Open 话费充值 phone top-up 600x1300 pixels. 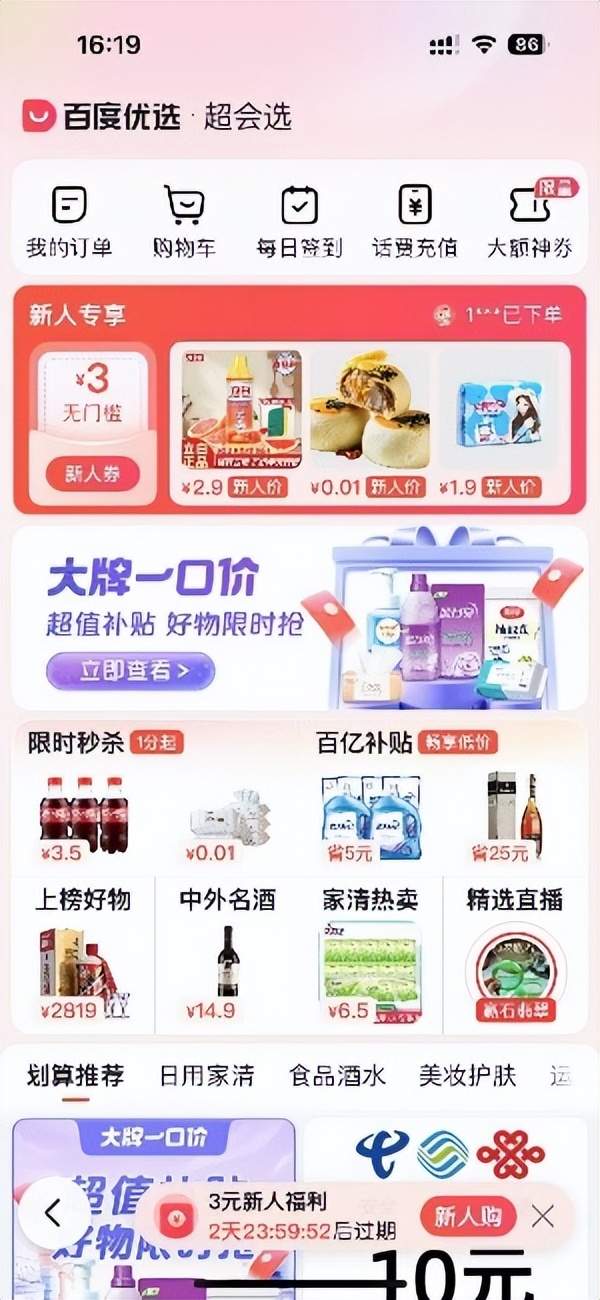pyautogui.click(x=414, y=222)
